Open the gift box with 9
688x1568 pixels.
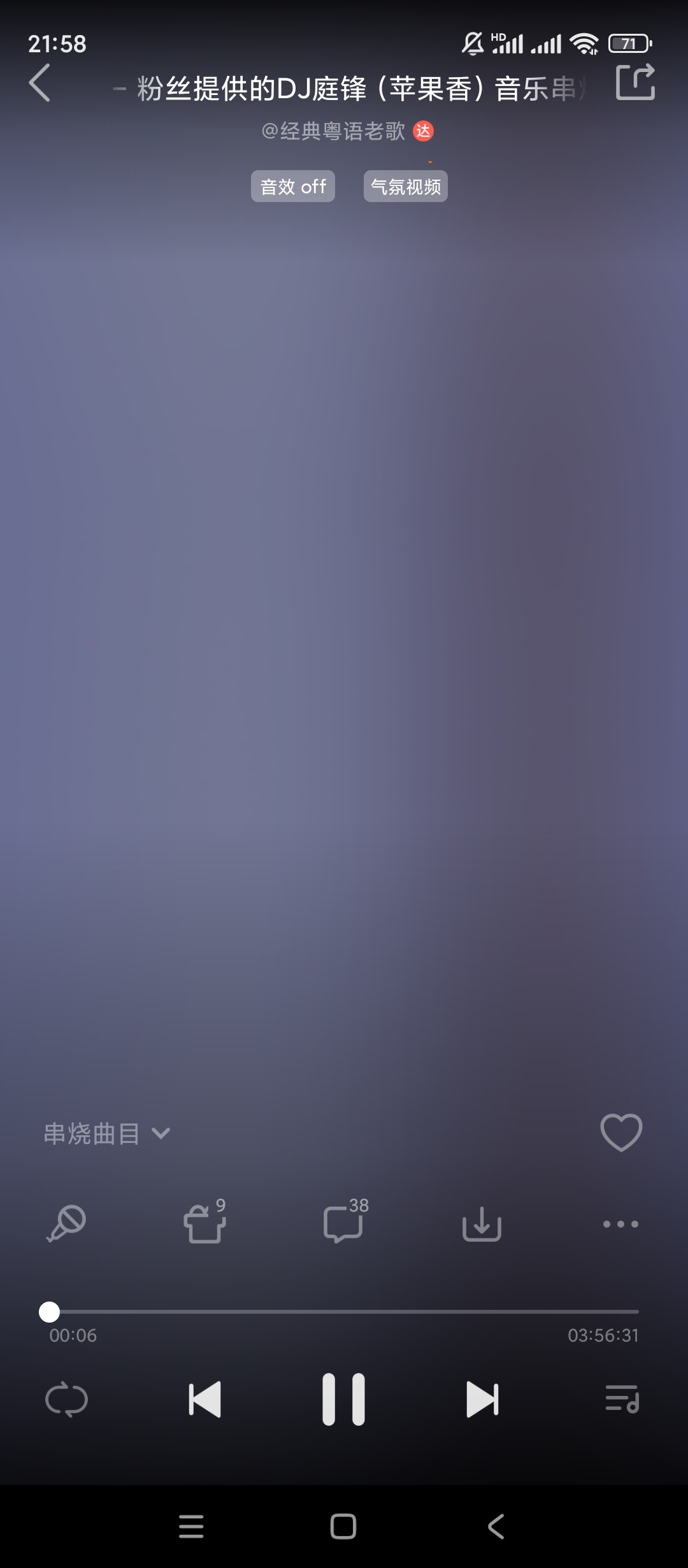pyautogui.click(x=205, y=1223)
